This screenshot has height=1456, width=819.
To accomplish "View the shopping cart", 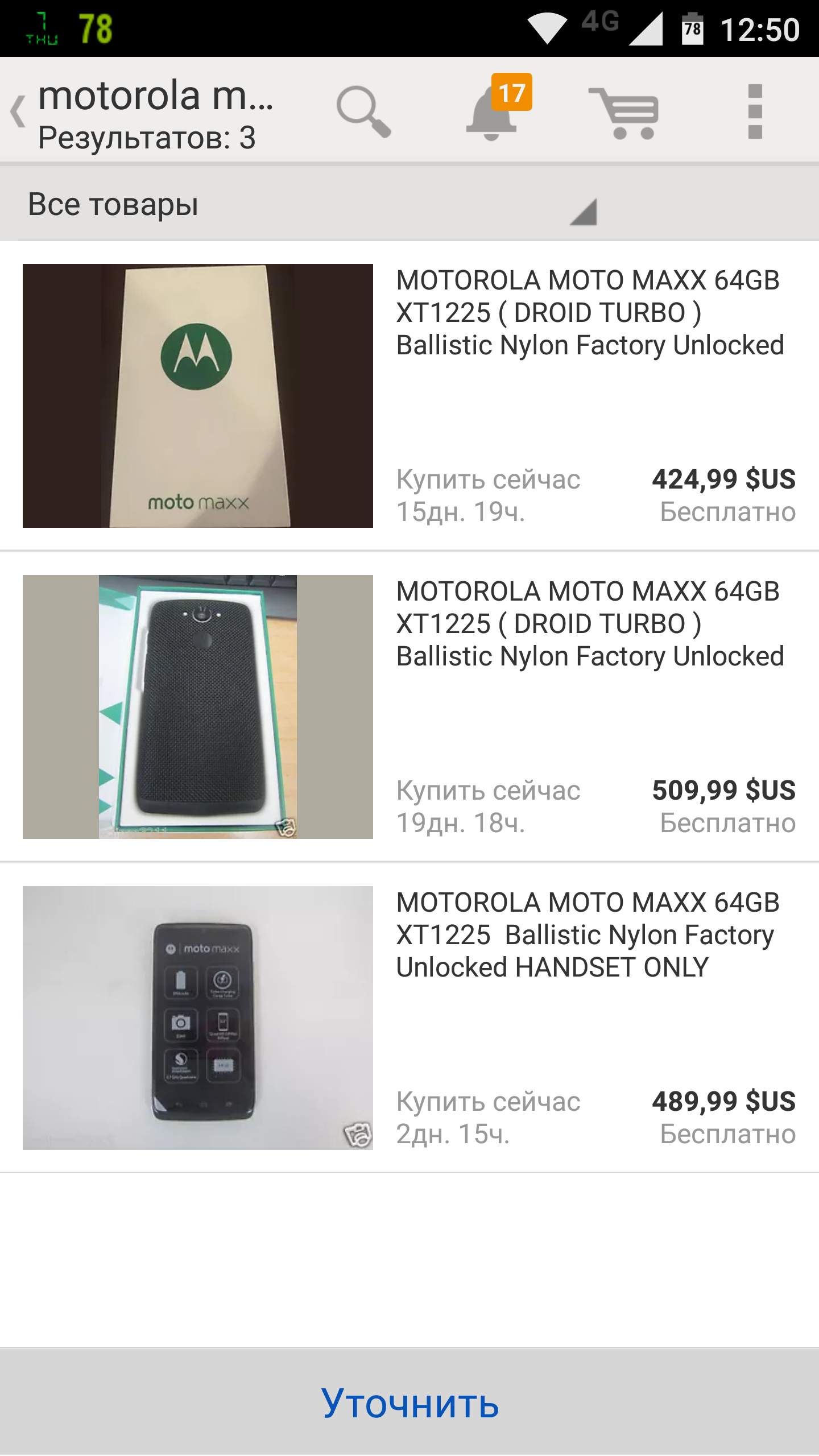I will [x=624, y=112].
